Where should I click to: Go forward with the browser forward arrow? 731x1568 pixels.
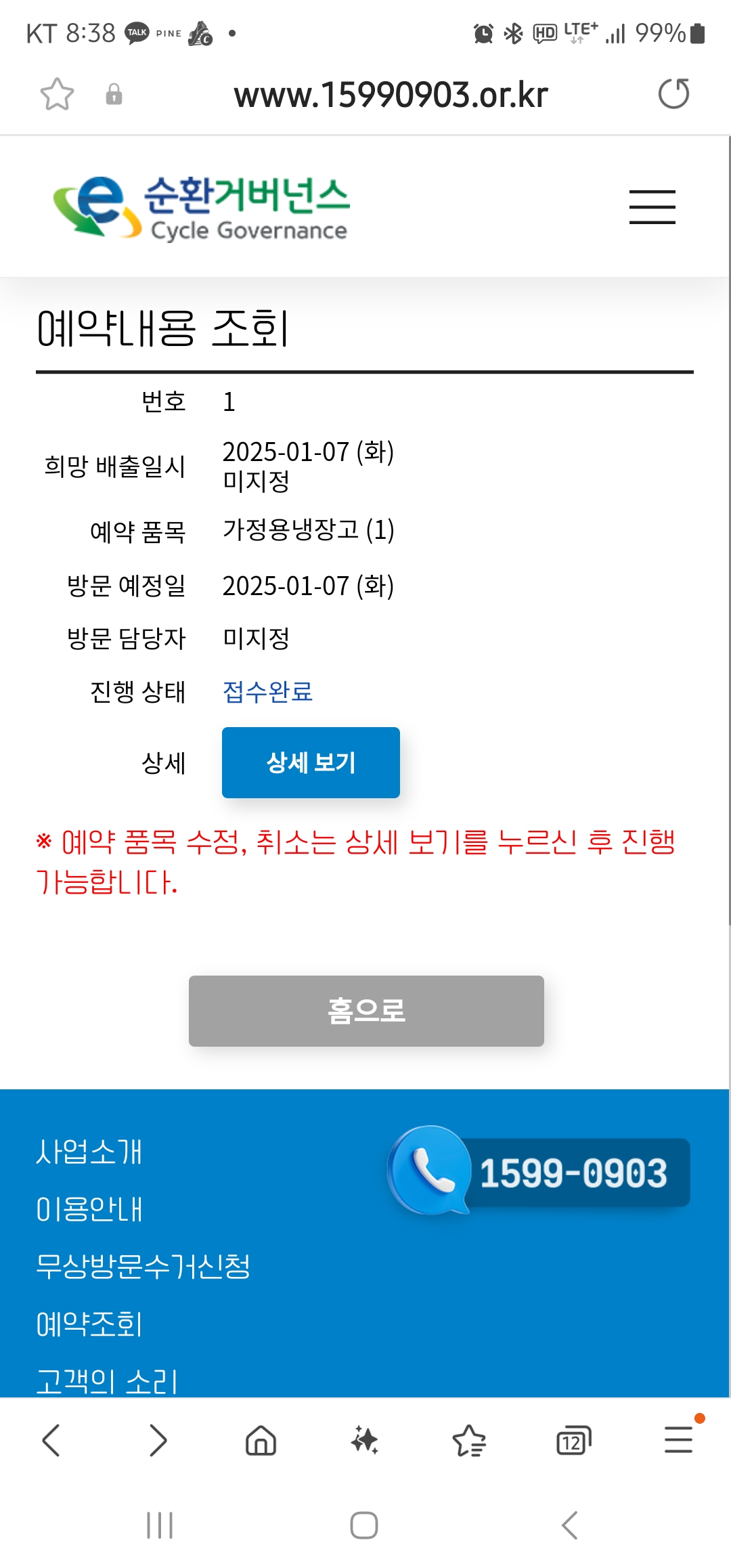pyautogui.click(x=157, y=1440)
